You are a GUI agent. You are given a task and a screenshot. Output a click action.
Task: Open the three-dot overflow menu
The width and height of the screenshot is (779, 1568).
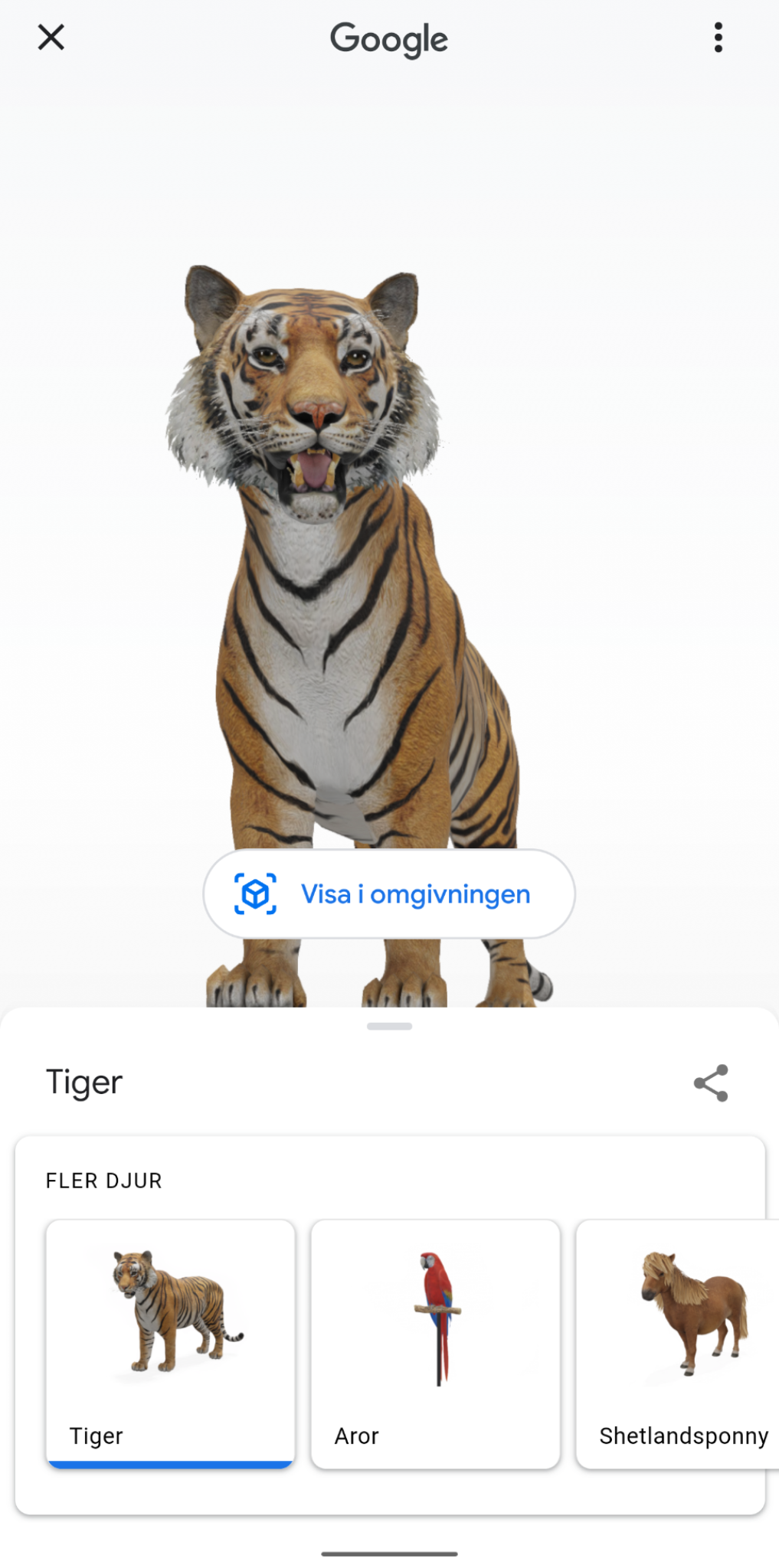tap(718, 37)
